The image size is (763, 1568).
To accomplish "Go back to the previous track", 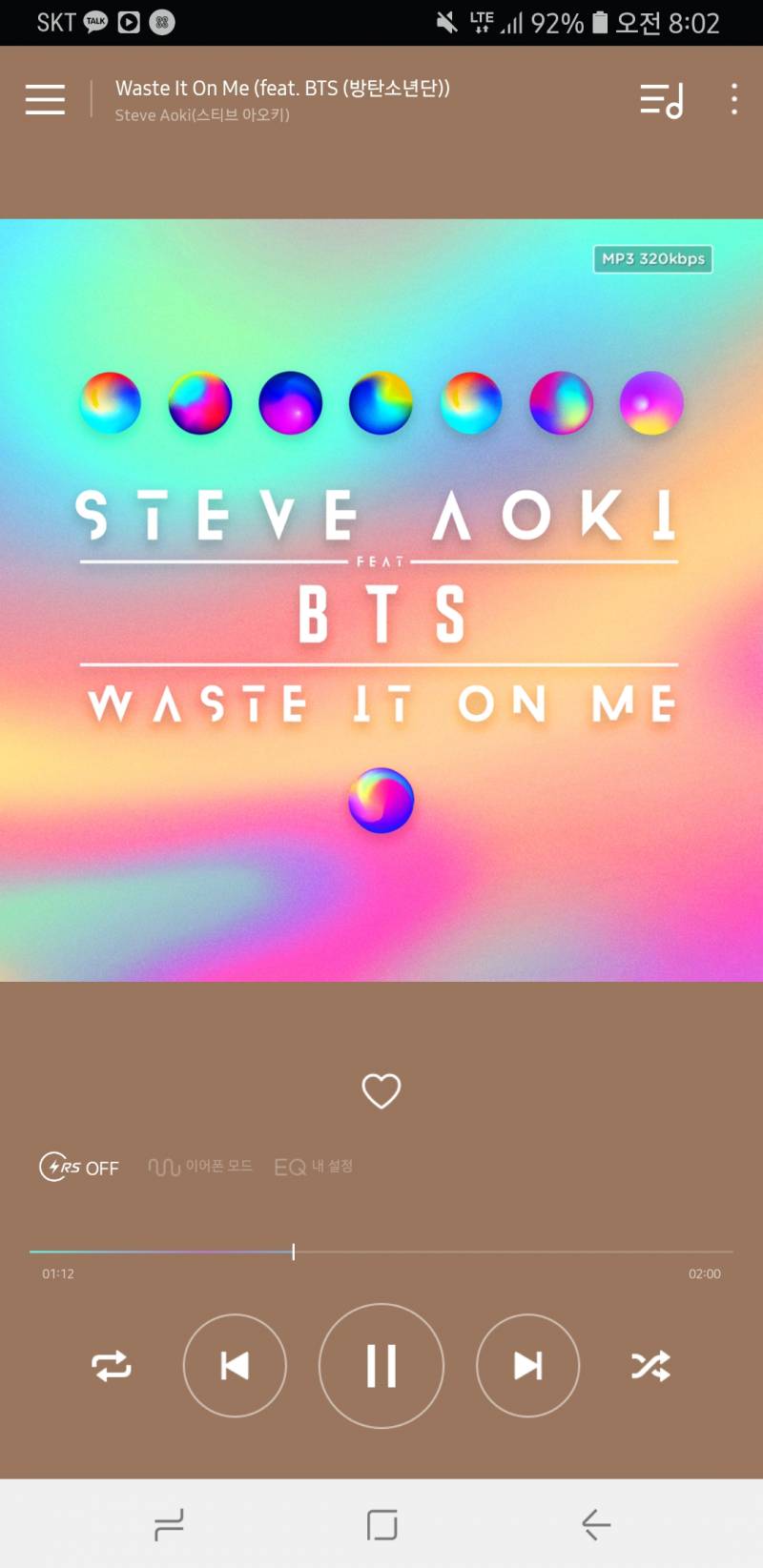I will 235,1365.
